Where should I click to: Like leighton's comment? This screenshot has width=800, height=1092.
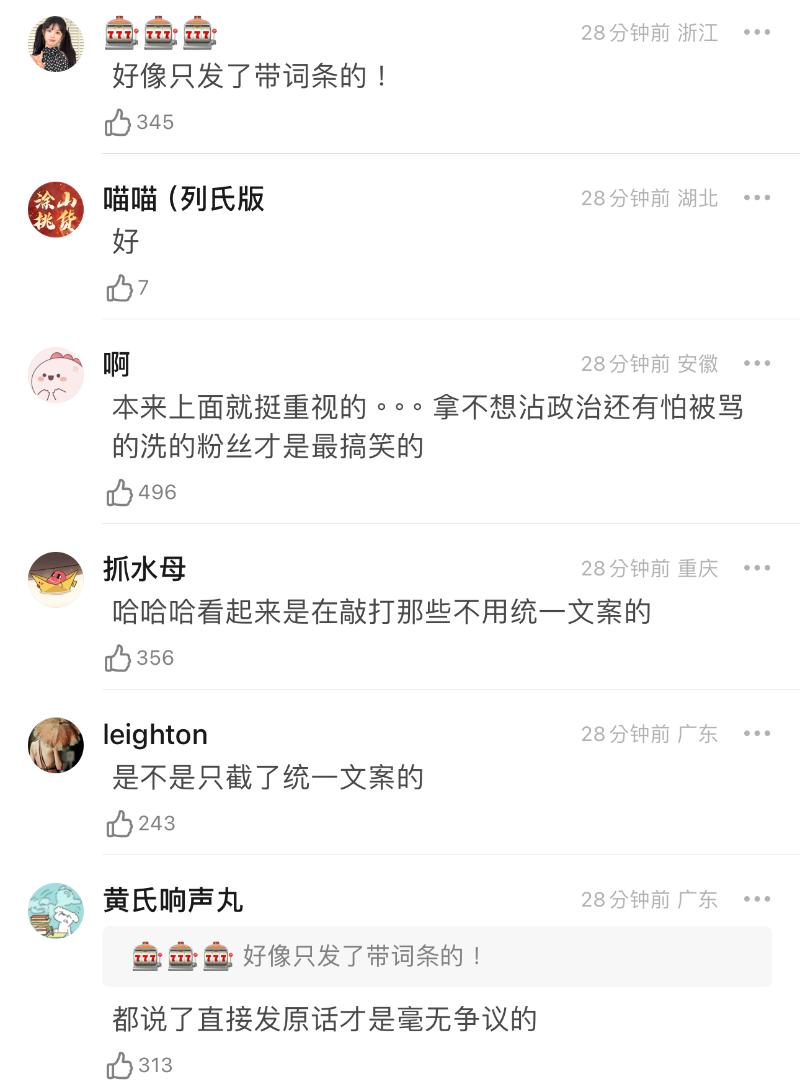click(x=119, y=823)
